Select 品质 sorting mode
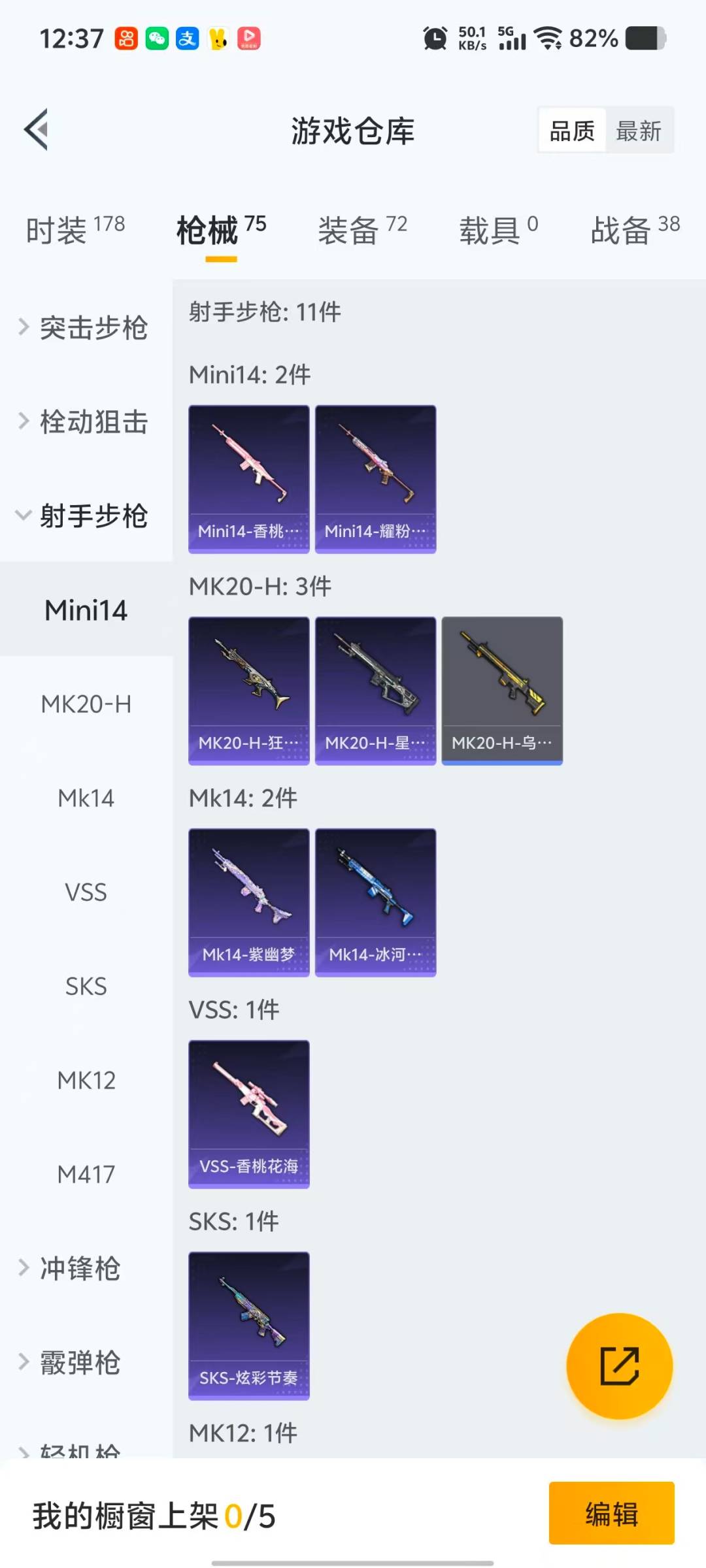 [571, 130]
